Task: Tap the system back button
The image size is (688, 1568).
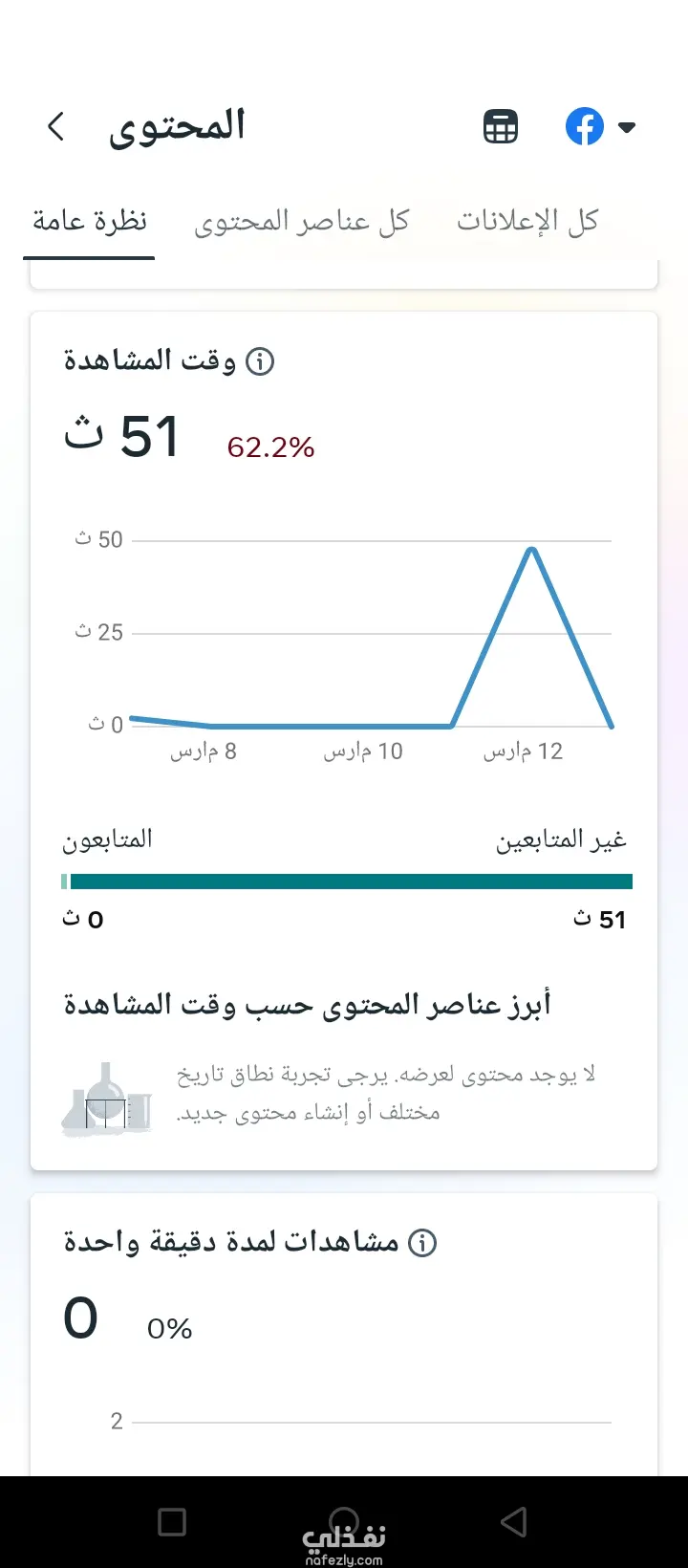Action: [x=514, y=1522]
